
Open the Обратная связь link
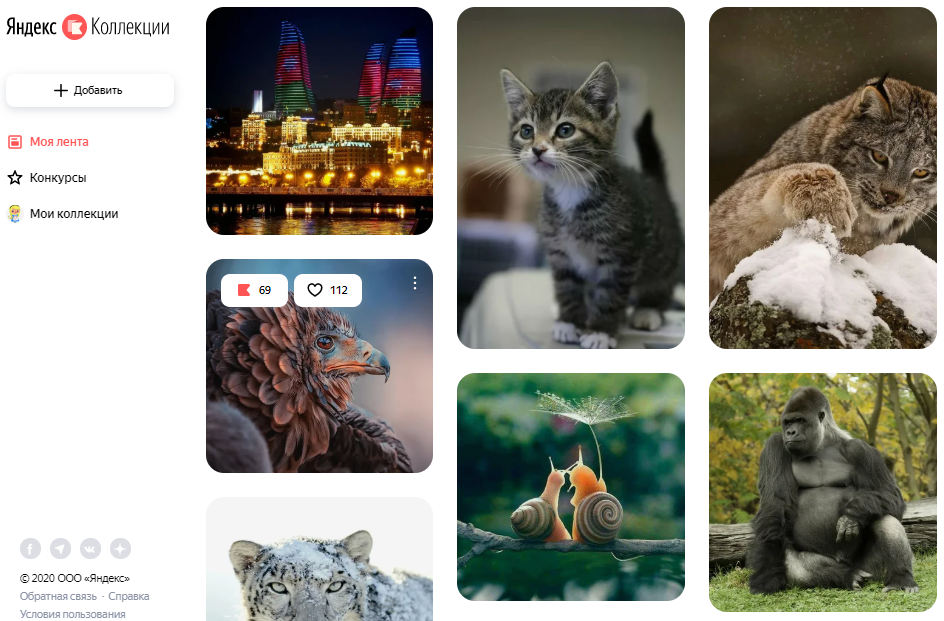click(x=58, y=596)
